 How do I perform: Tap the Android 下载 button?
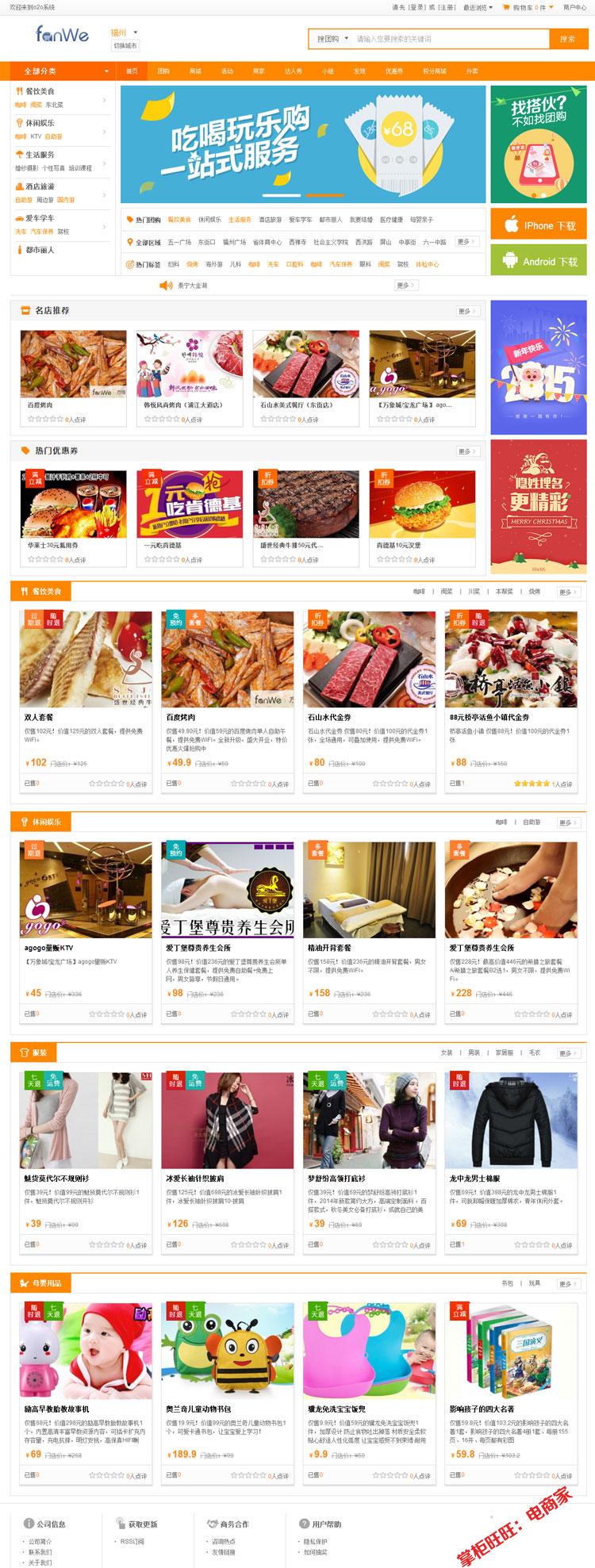point(539,261)
